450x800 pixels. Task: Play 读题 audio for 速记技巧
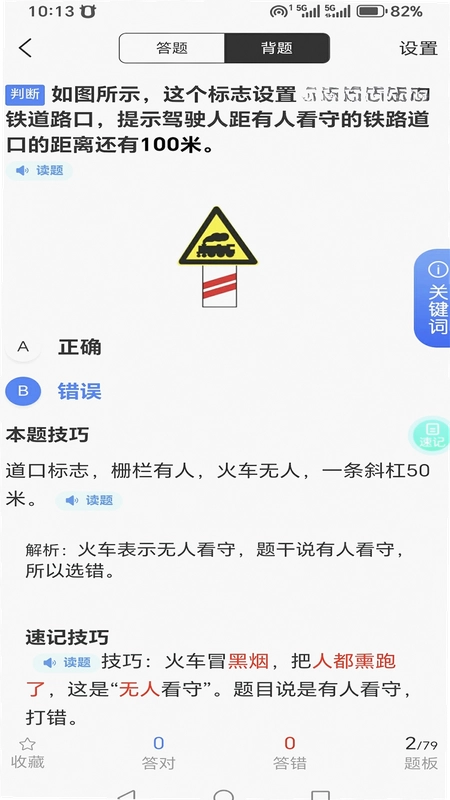tap(67, 663)
